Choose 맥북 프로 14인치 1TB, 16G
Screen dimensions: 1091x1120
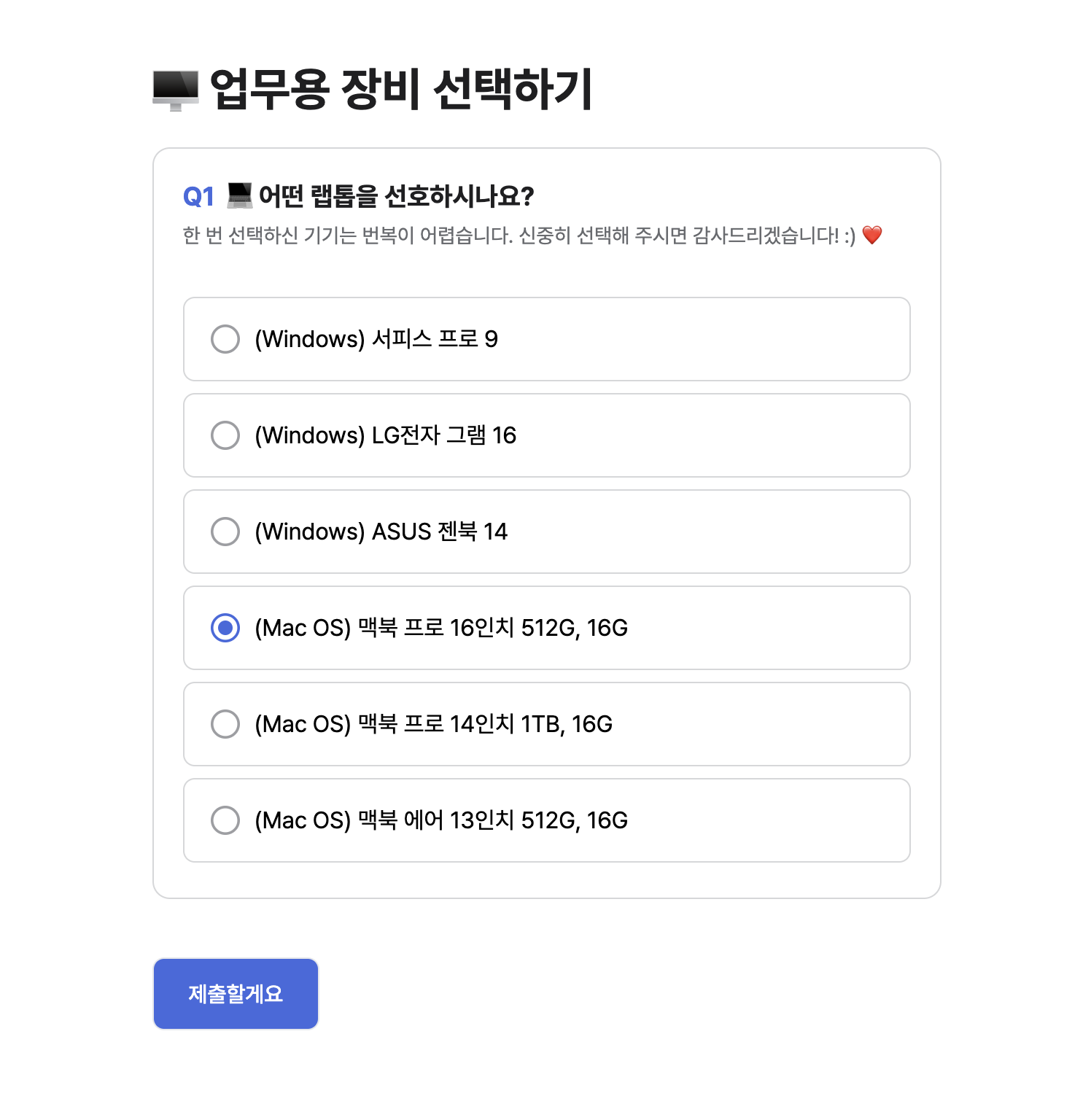225,724
